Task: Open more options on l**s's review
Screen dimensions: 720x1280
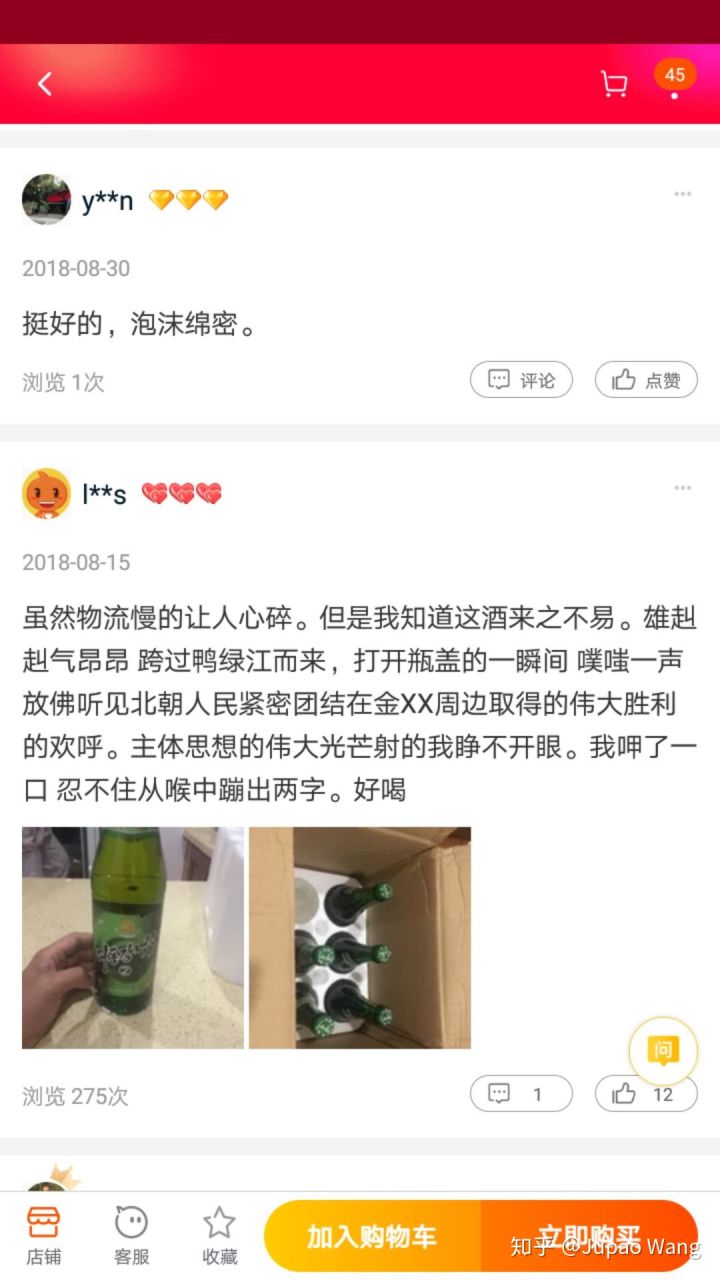Action: coord(682,488)
